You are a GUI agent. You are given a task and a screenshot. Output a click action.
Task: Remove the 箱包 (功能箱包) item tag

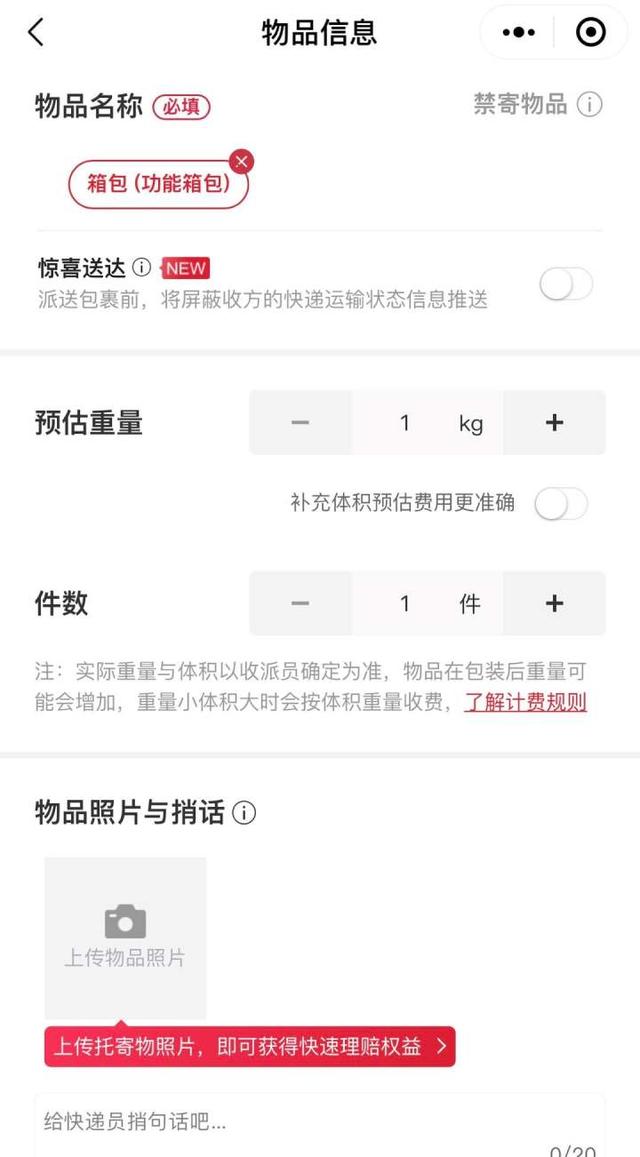(241, 161)
